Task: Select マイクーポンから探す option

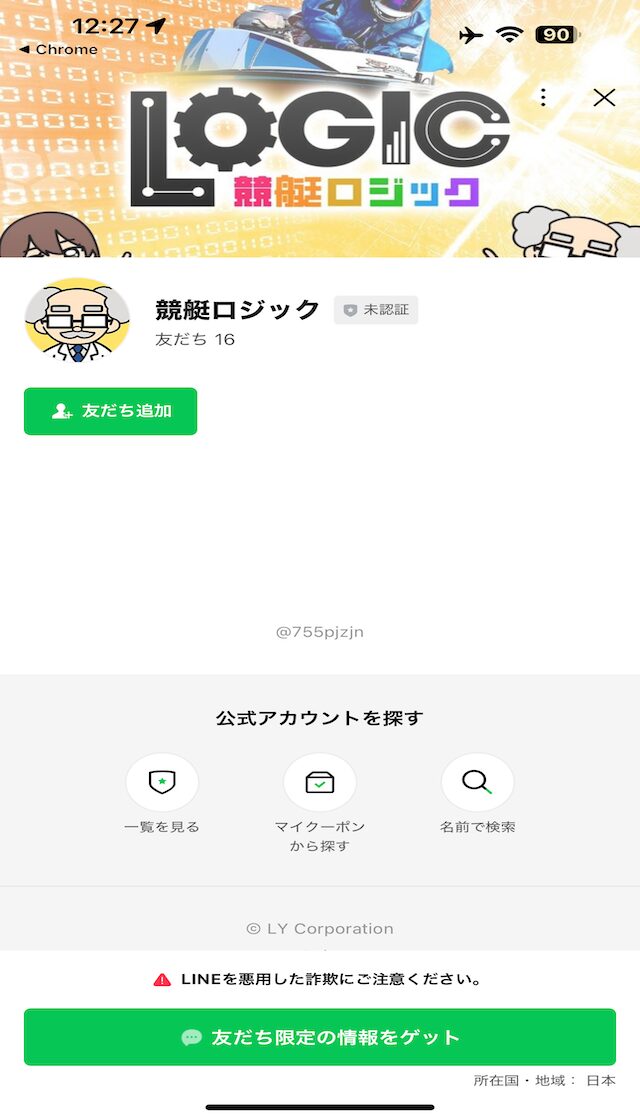Action: click(x=320, y=782)
